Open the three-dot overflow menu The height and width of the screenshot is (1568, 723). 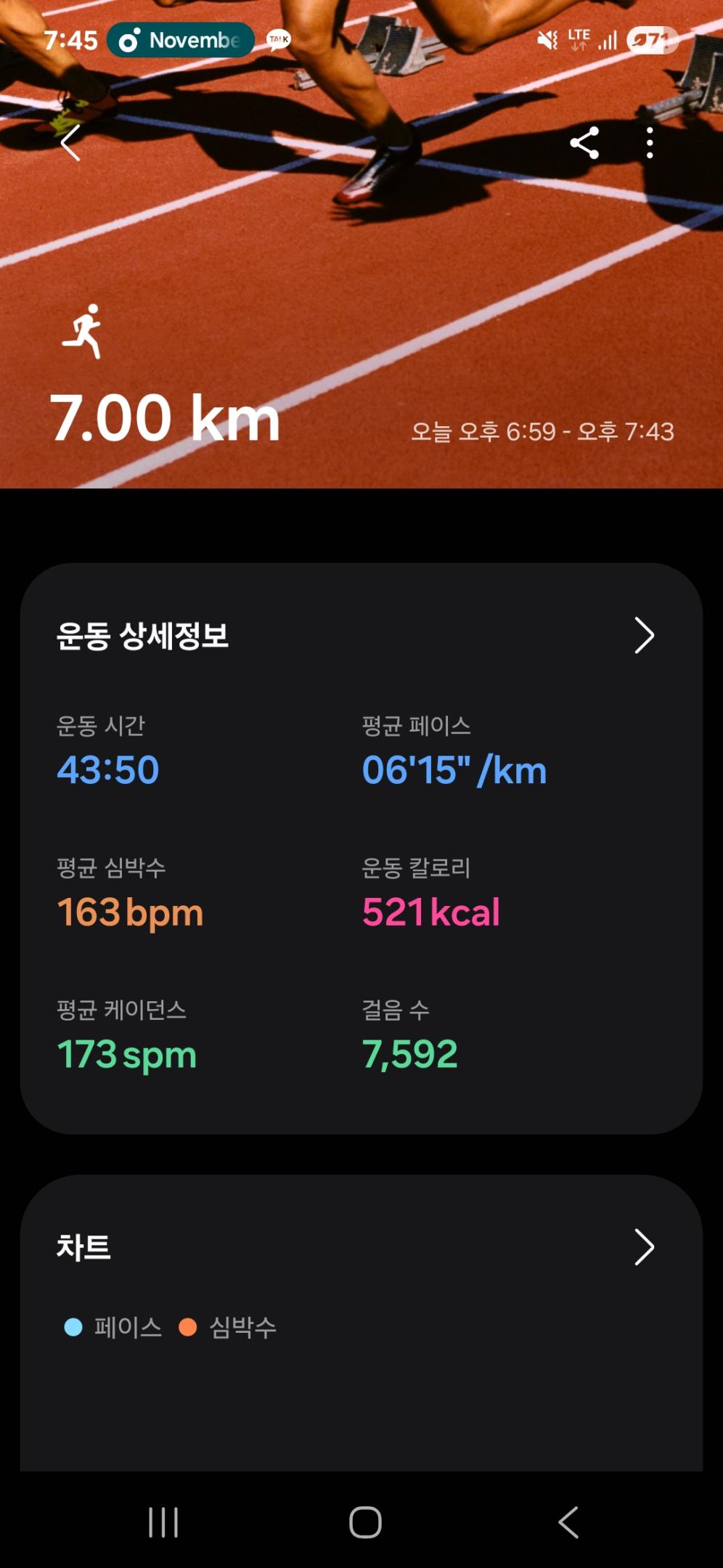650,143
